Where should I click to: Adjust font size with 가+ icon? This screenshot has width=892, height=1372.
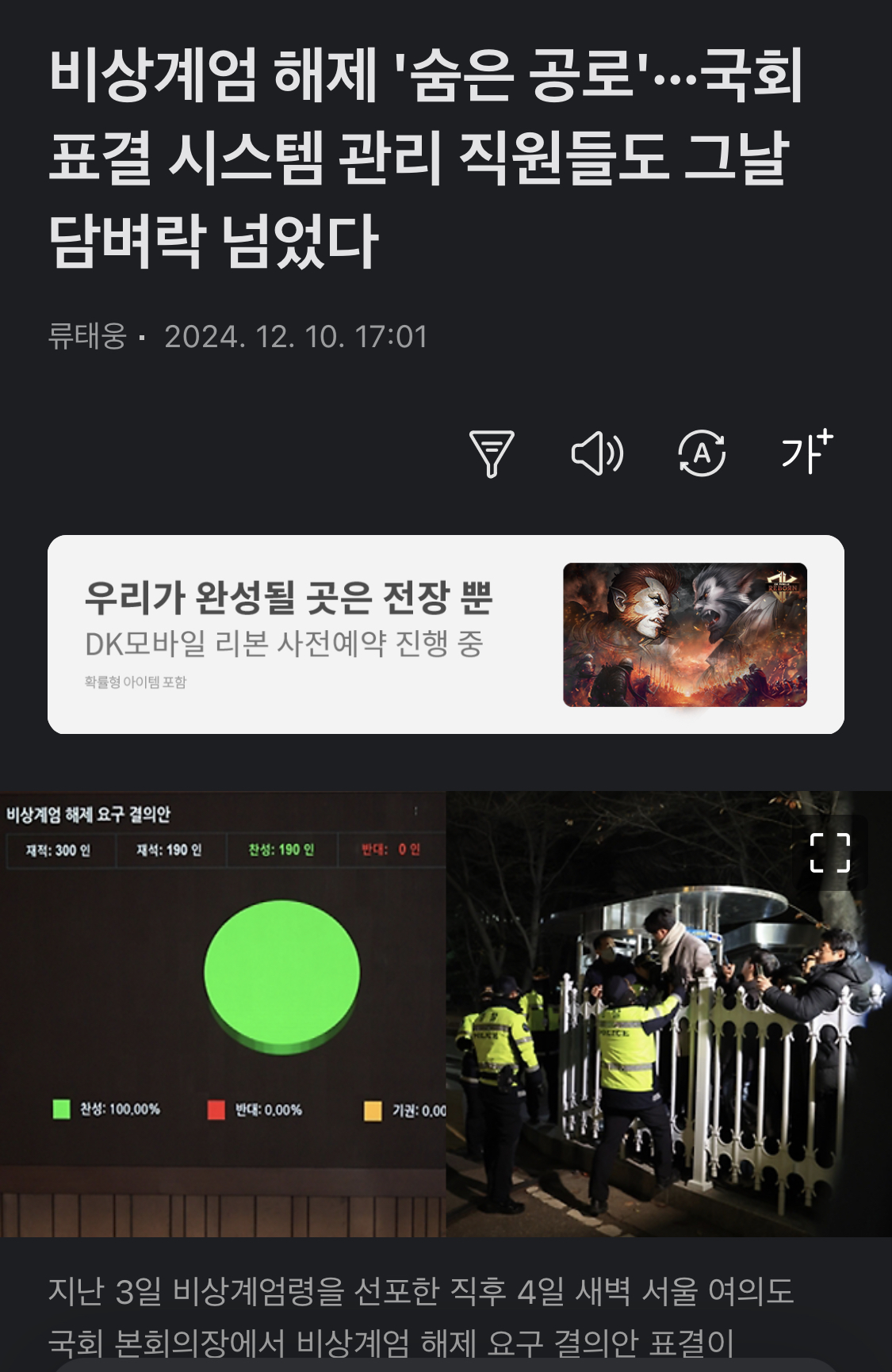point(806,452)
